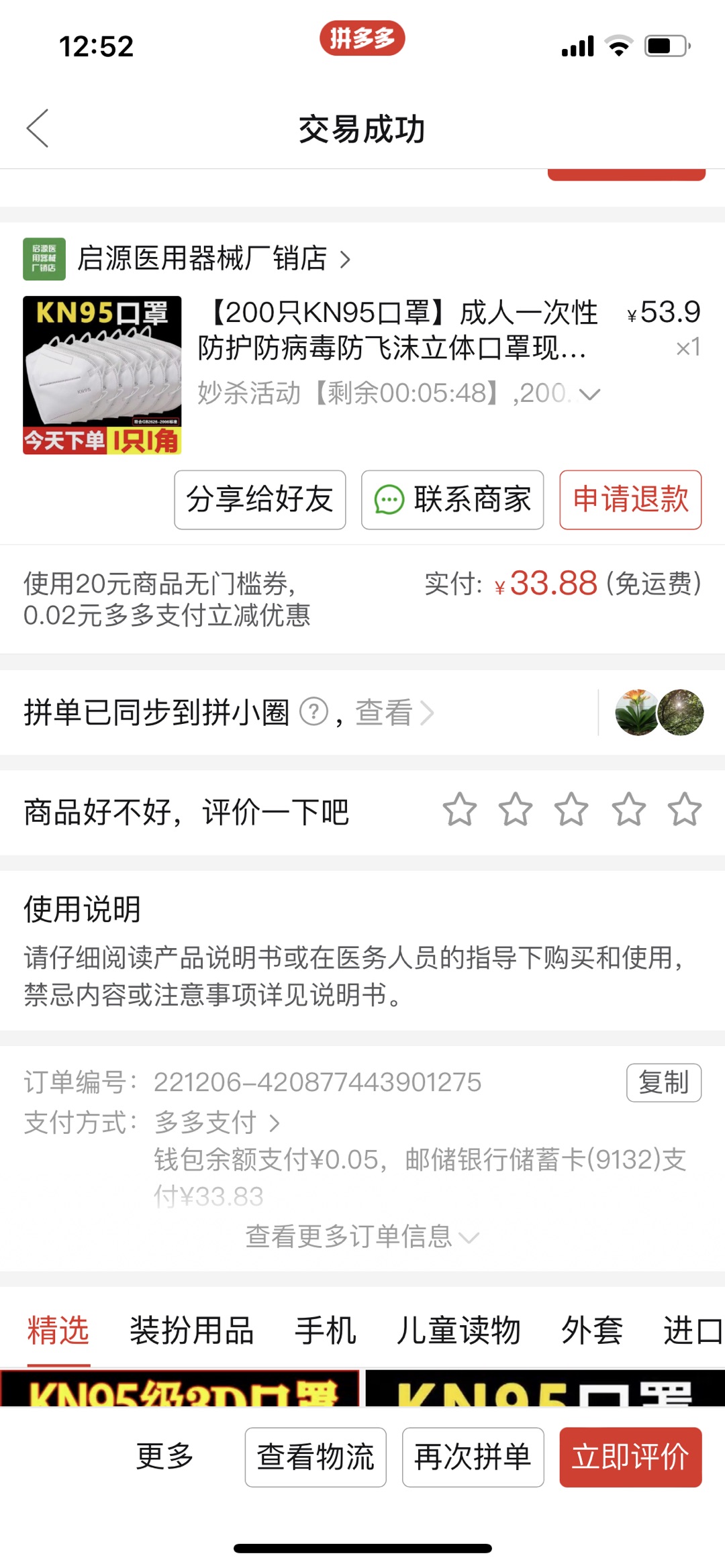Copy the order number with 复制
The height and width of the screenshot is (1568, 725).
pos(663,1083)
